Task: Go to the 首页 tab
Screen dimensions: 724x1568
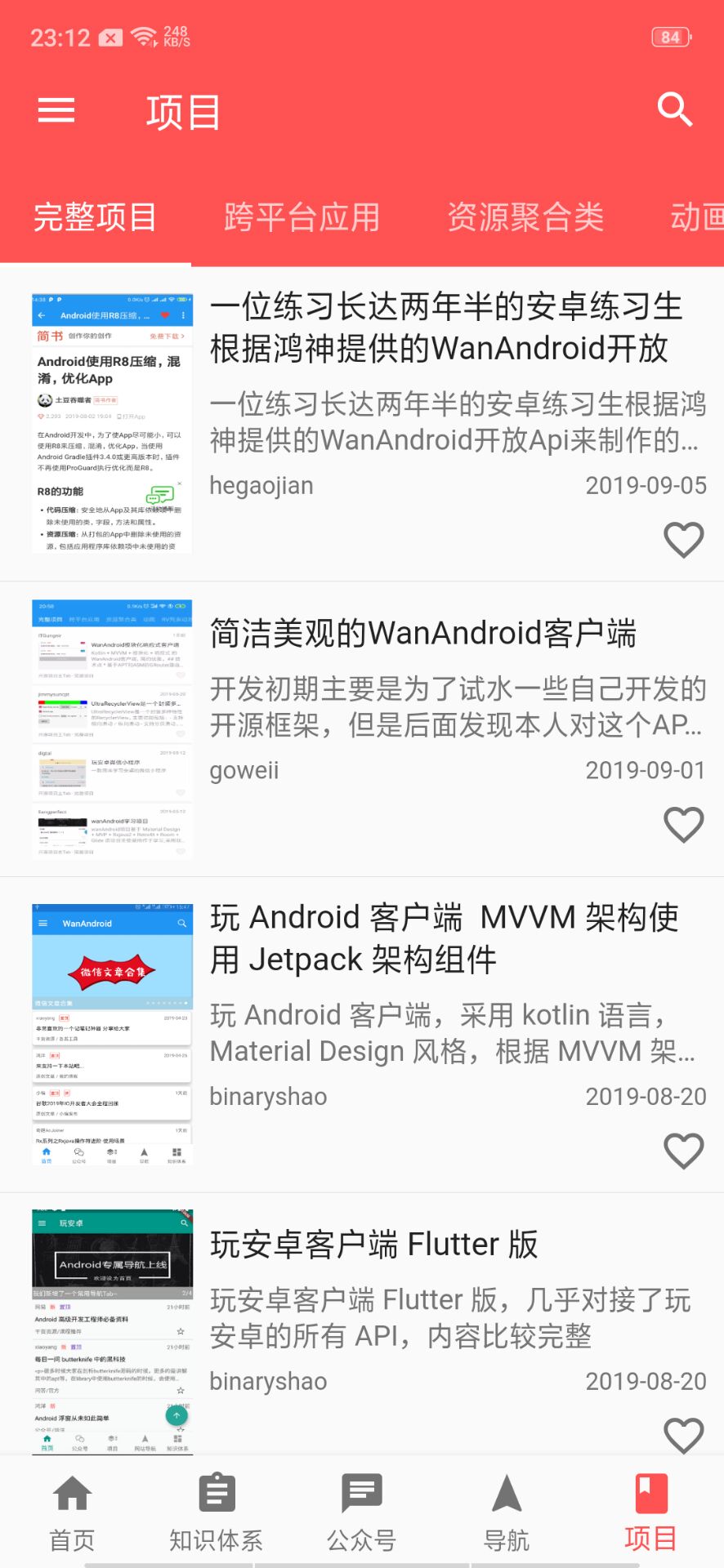Action: pyautogui.click(x=72, y=1512)
